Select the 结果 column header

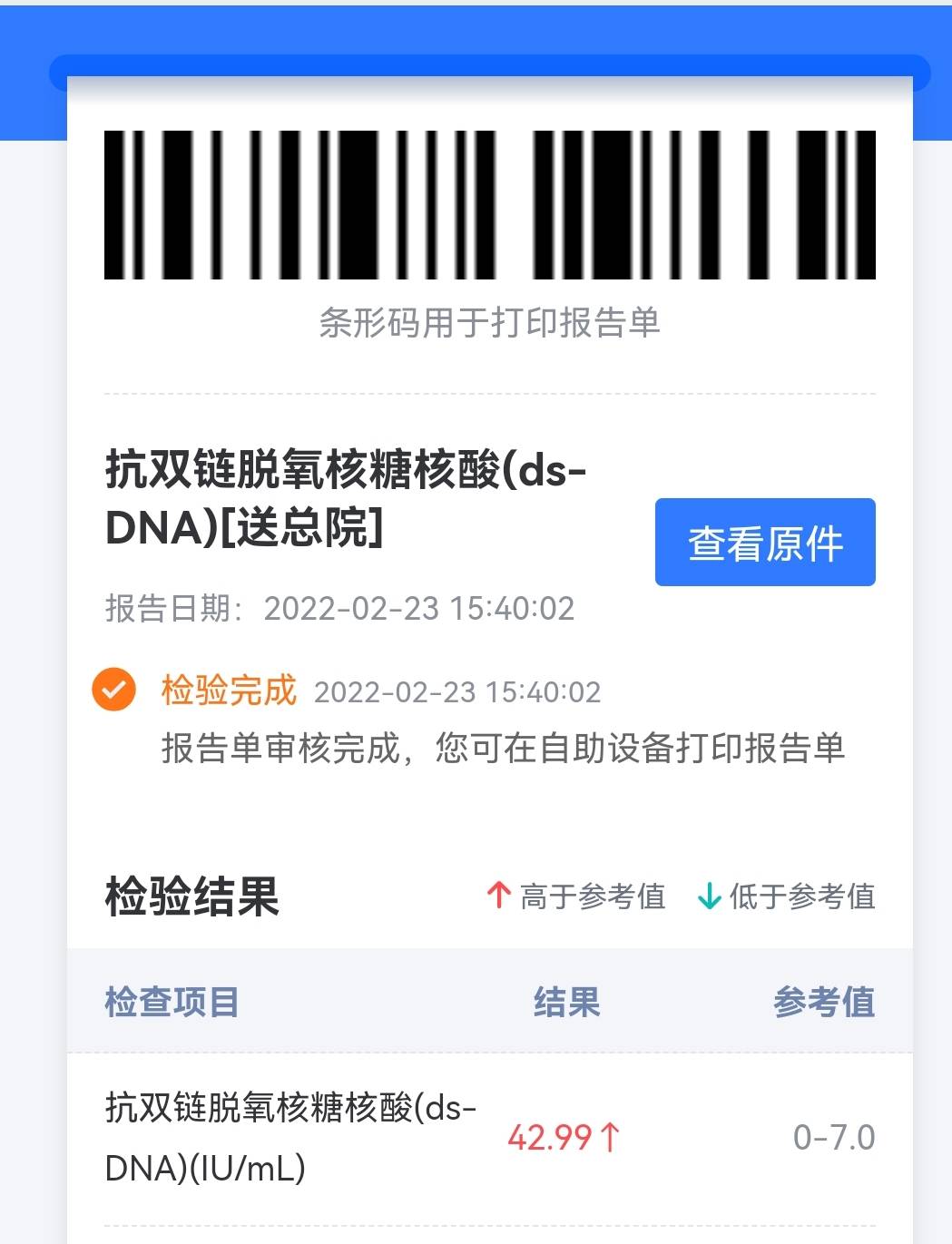point(567,1002)
